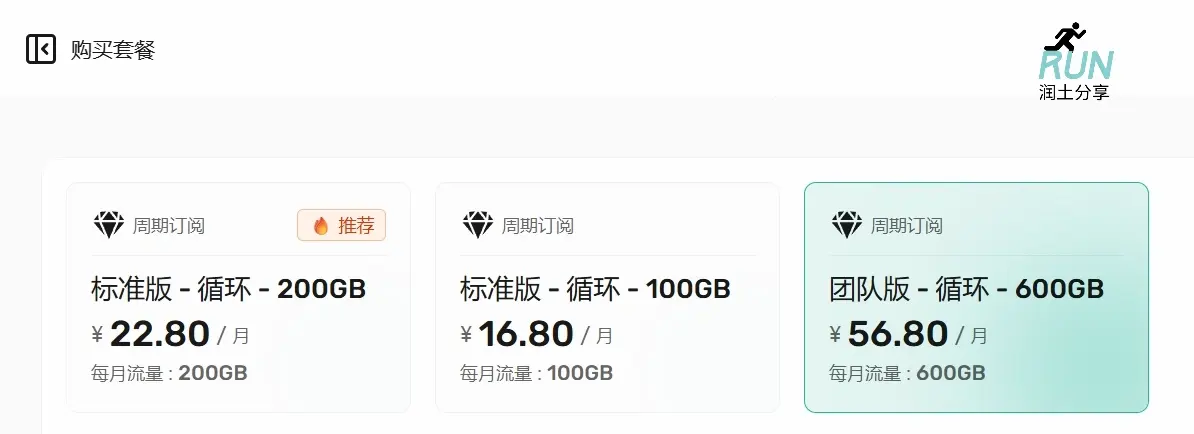This screenshot has width=1194, height=434.
Task: Choose the 标准版 100GB plan card
Action: click(x=607, y=297)
